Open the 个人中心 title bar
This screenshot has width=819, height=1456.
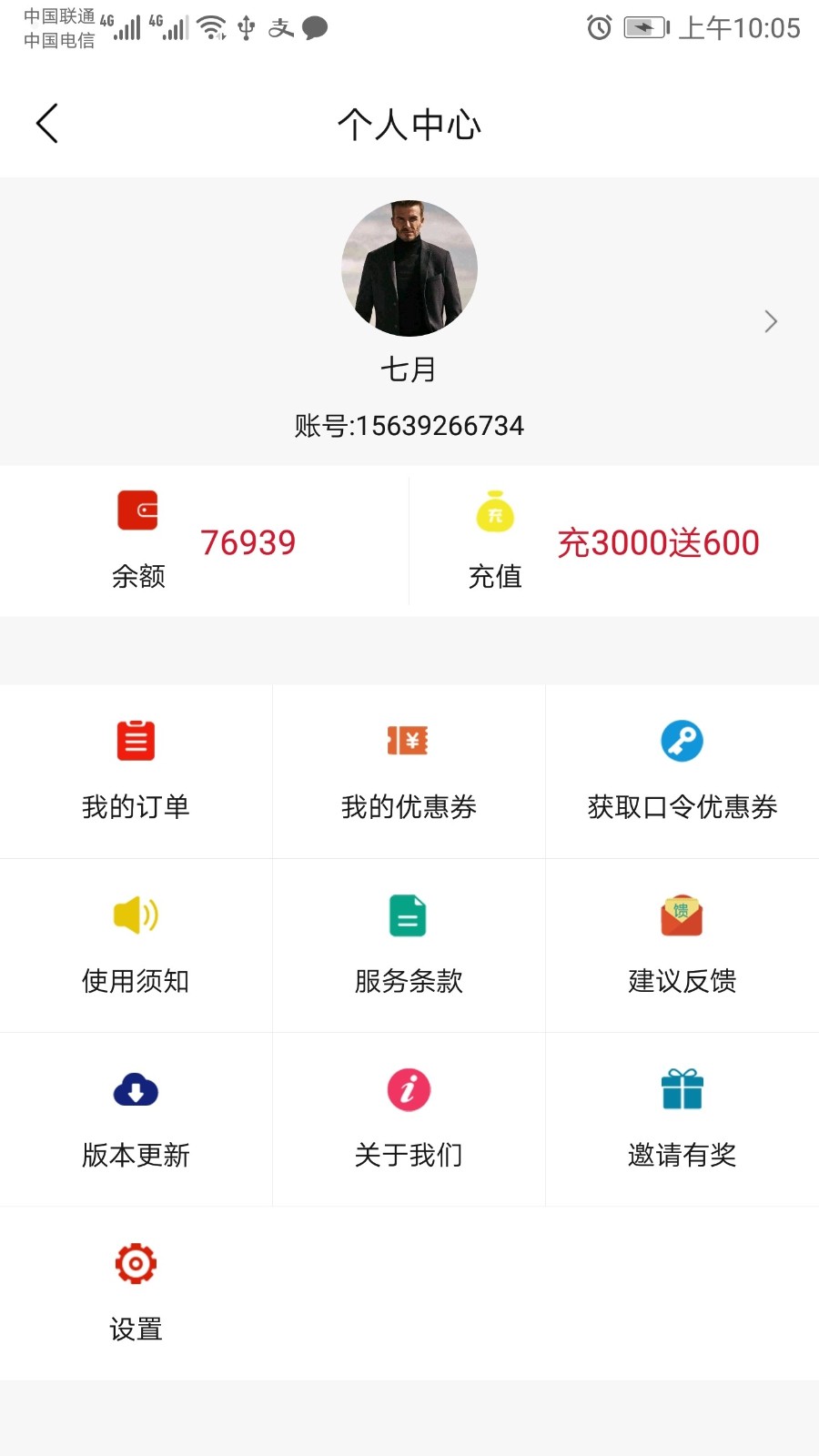409,125
